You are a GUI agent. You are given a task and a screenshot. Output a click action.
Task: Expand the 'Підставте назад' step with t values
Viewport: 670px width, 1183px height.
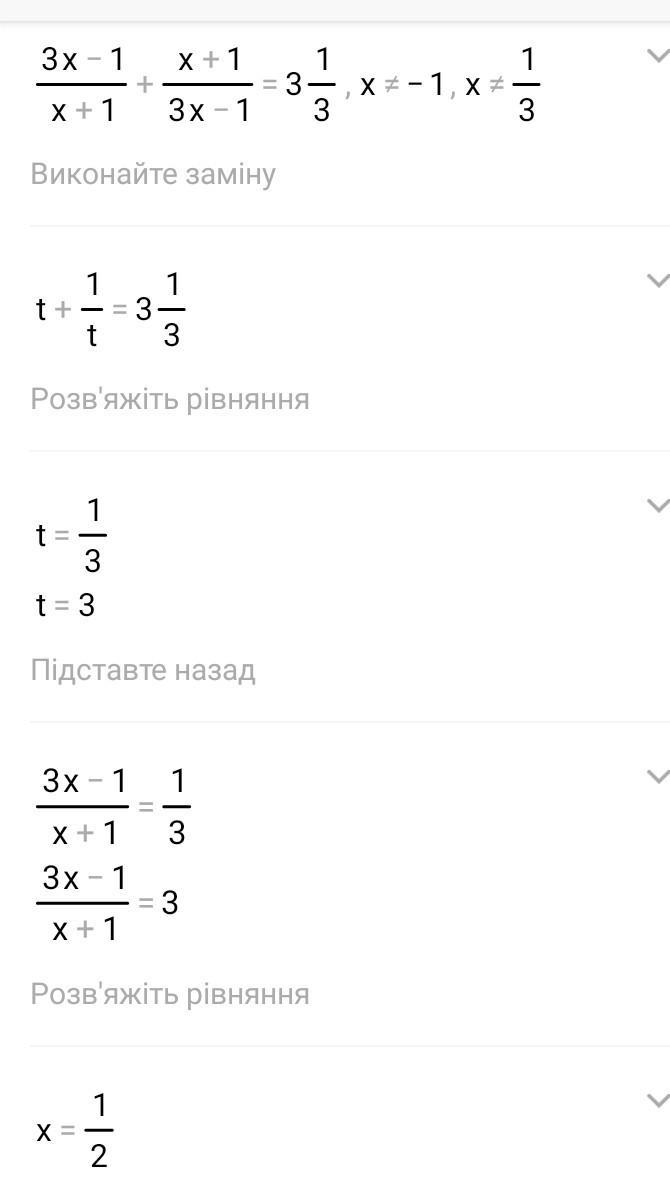[x=658, y=505]
